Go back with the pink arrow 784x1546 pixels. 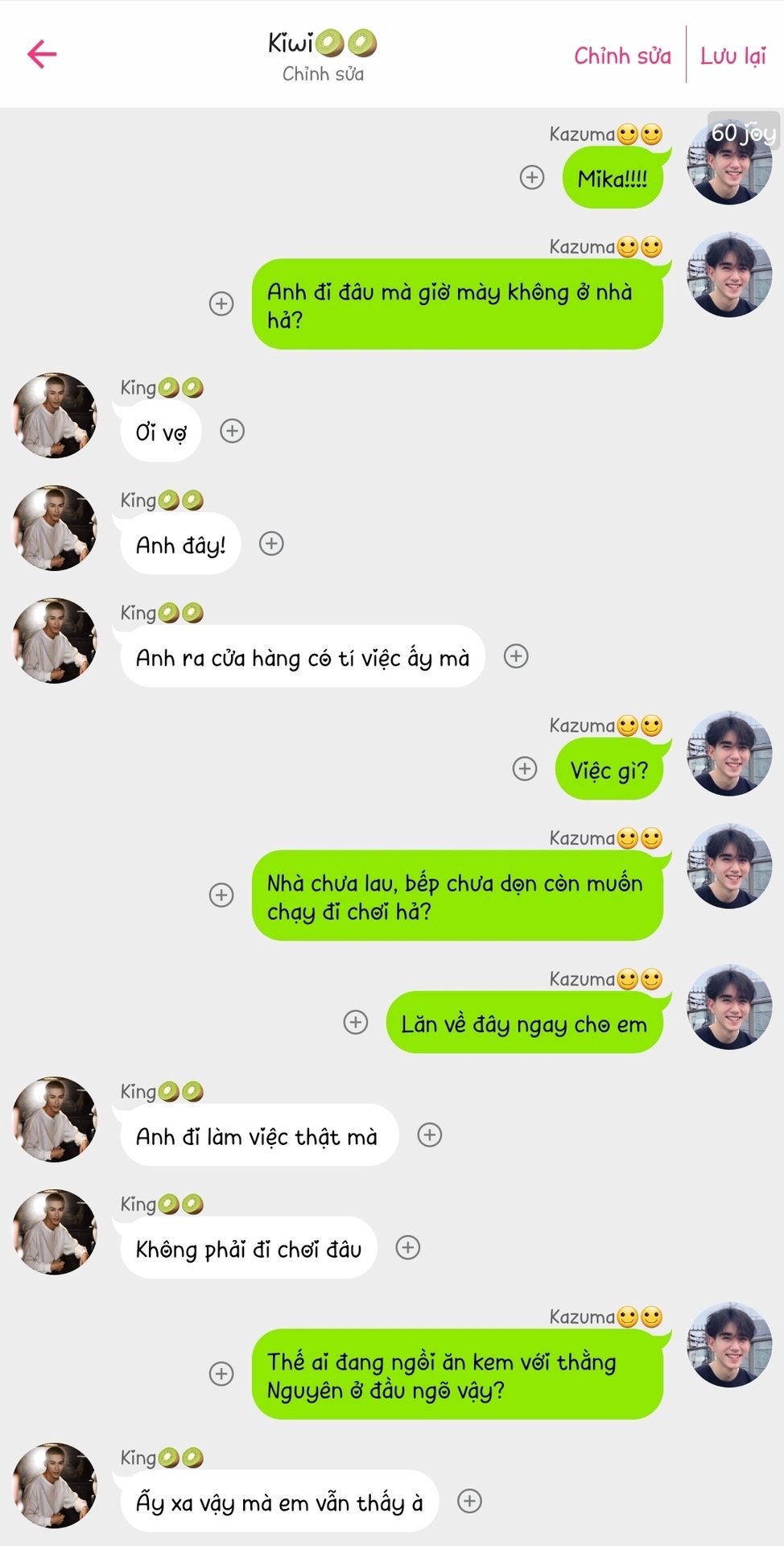42,54
